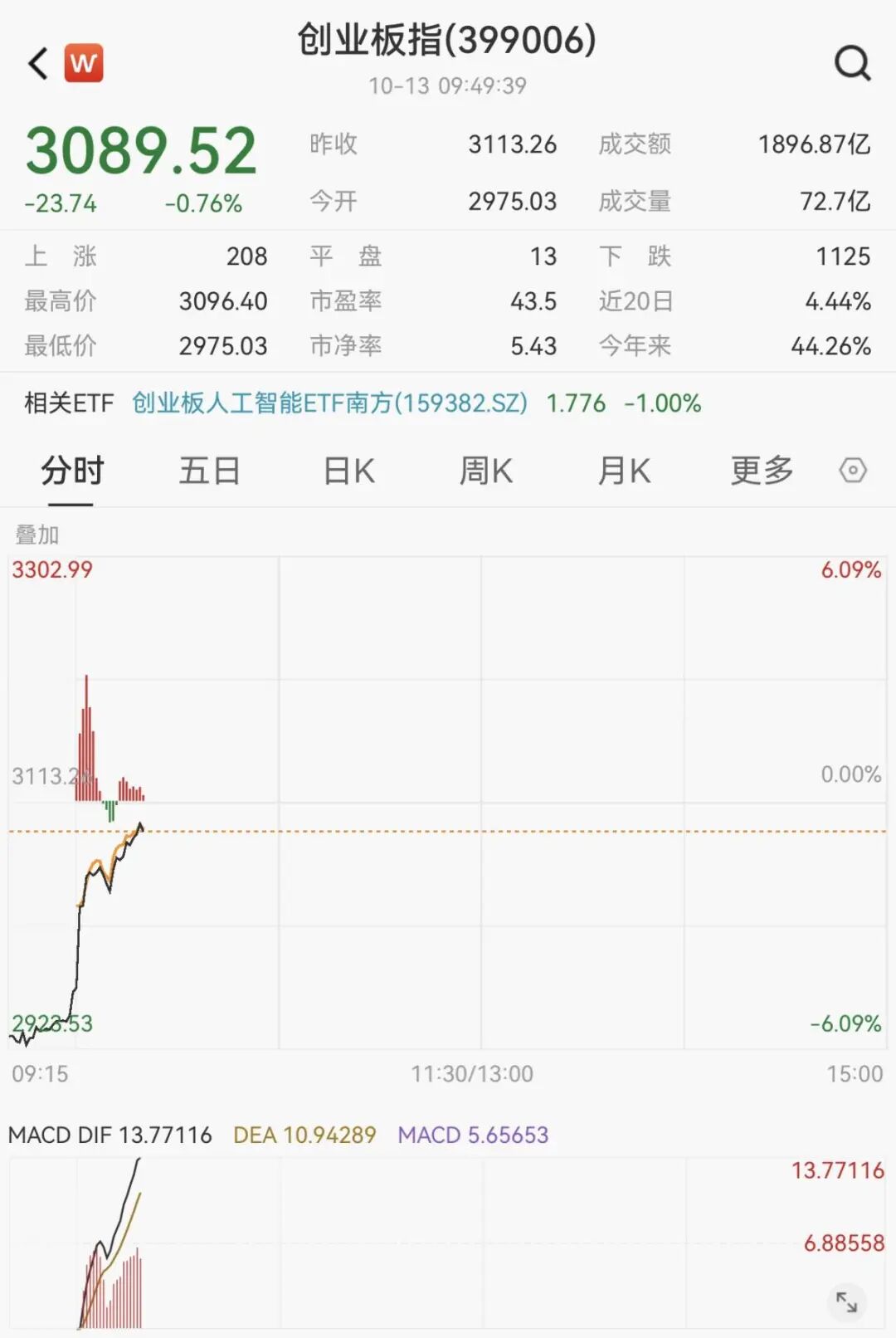Tap the red W icon
896x1338 pixels.
[84, 63]
